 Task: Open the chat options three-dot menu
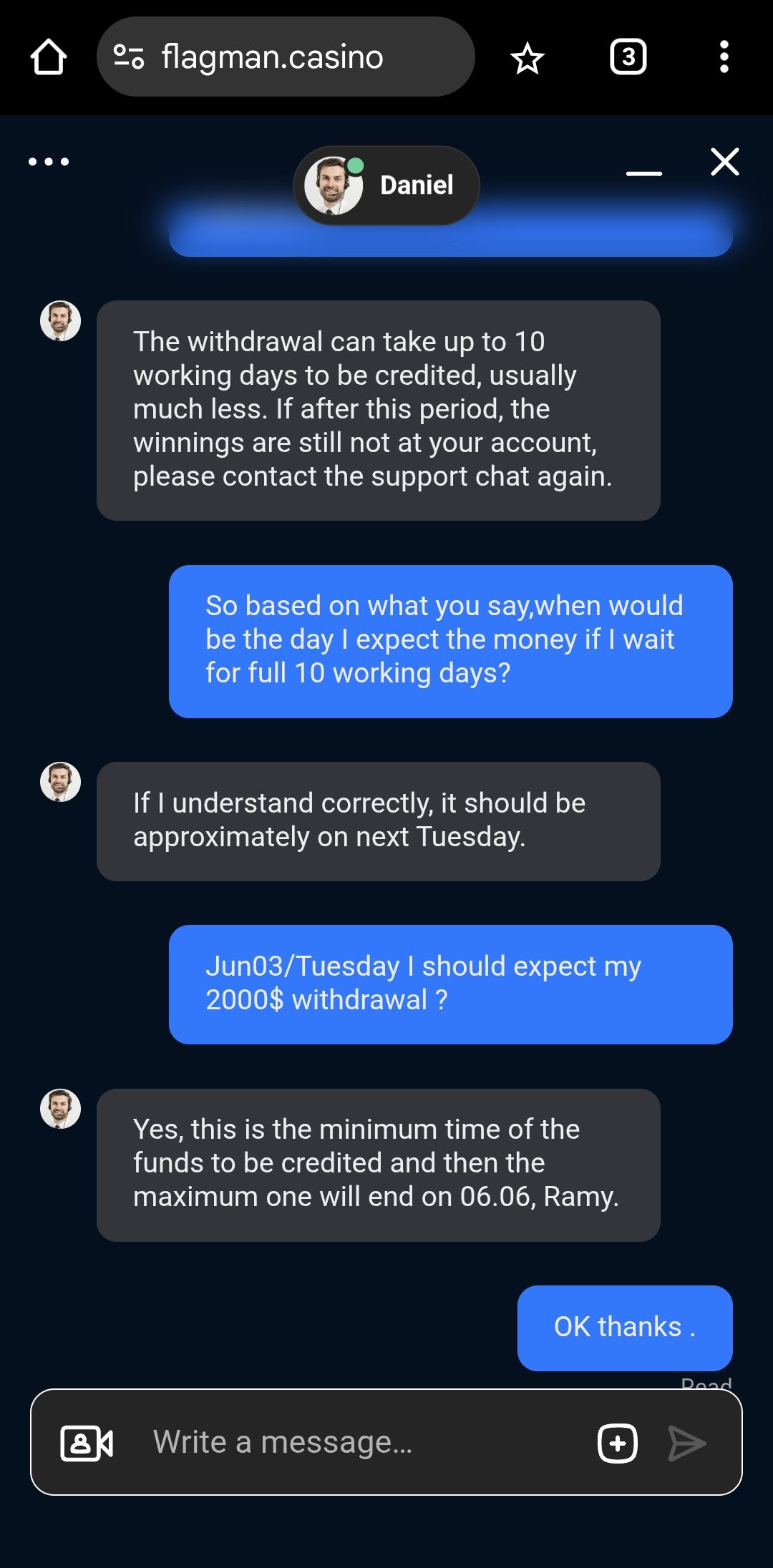point(49,162)
